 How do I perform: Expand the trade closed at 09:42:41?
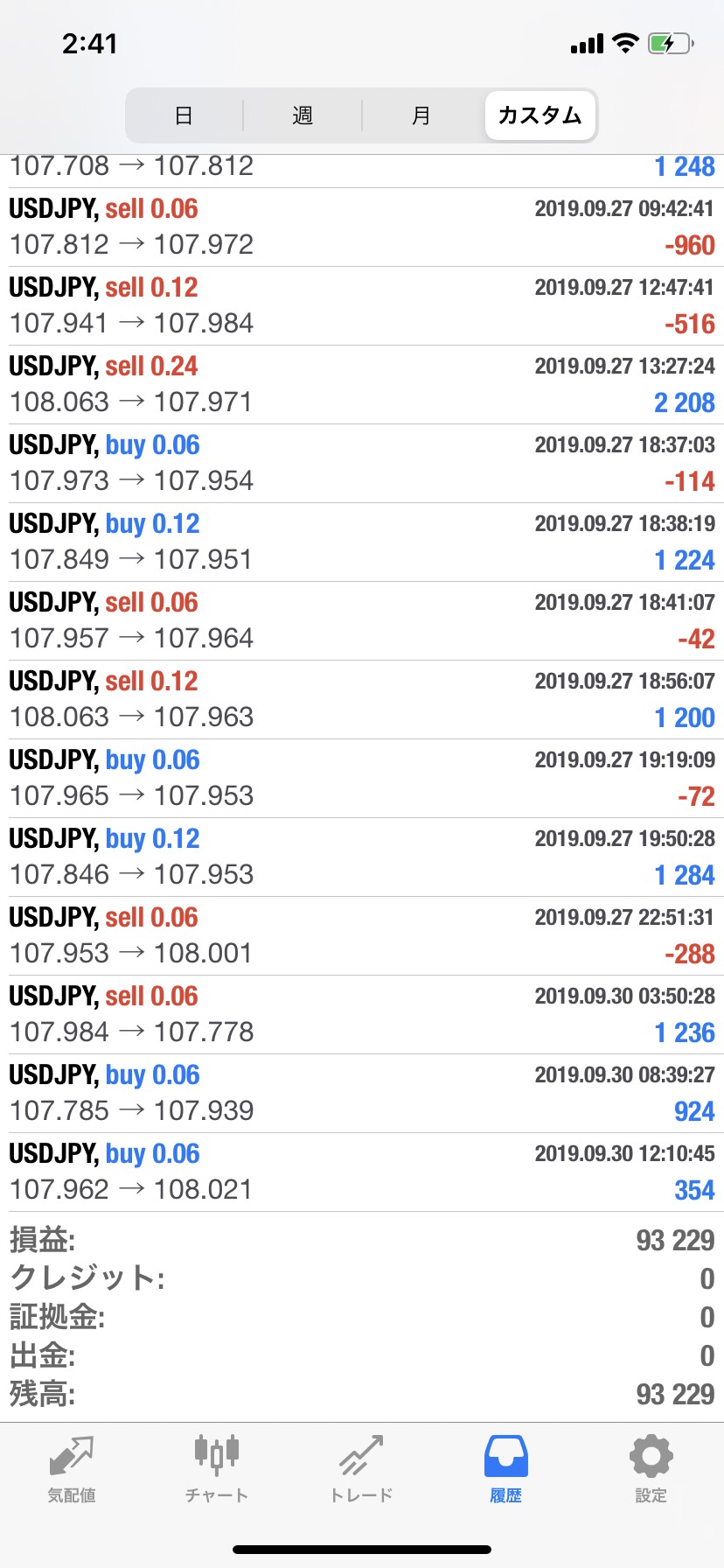[x=362, y=227]
